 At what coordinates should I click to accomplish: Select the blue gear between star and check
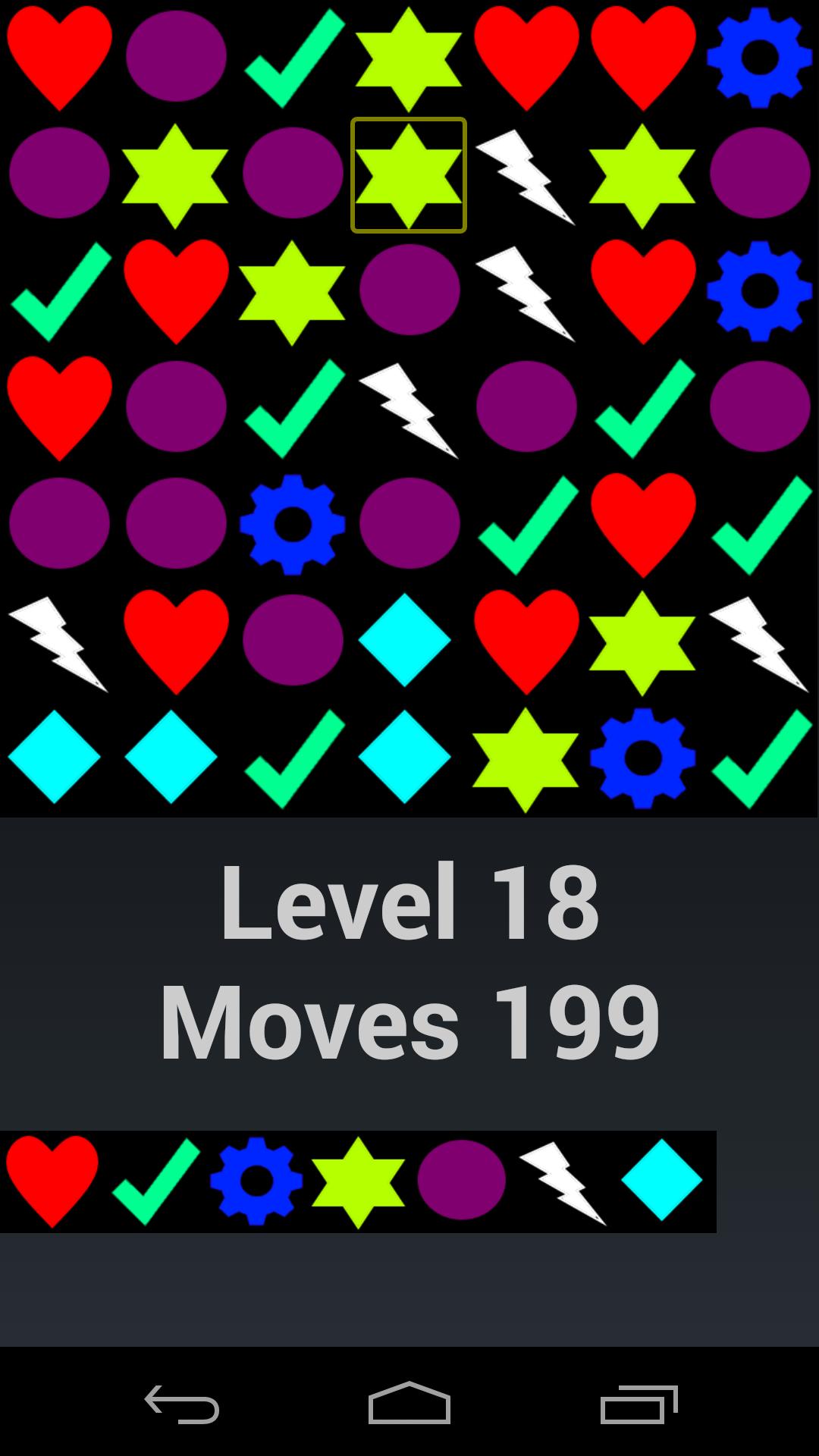click(643, 758)
